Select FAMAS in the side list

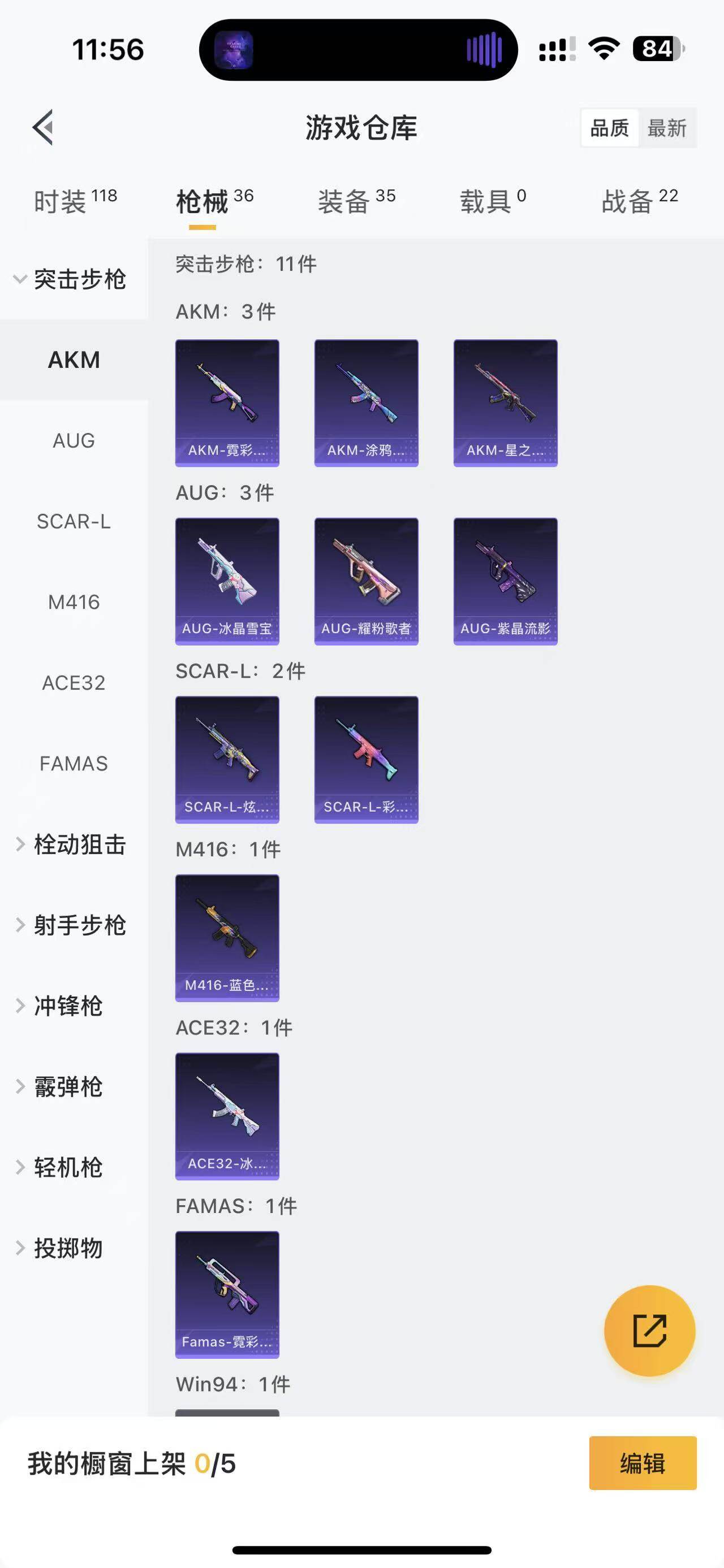click(x=74, y=763)
